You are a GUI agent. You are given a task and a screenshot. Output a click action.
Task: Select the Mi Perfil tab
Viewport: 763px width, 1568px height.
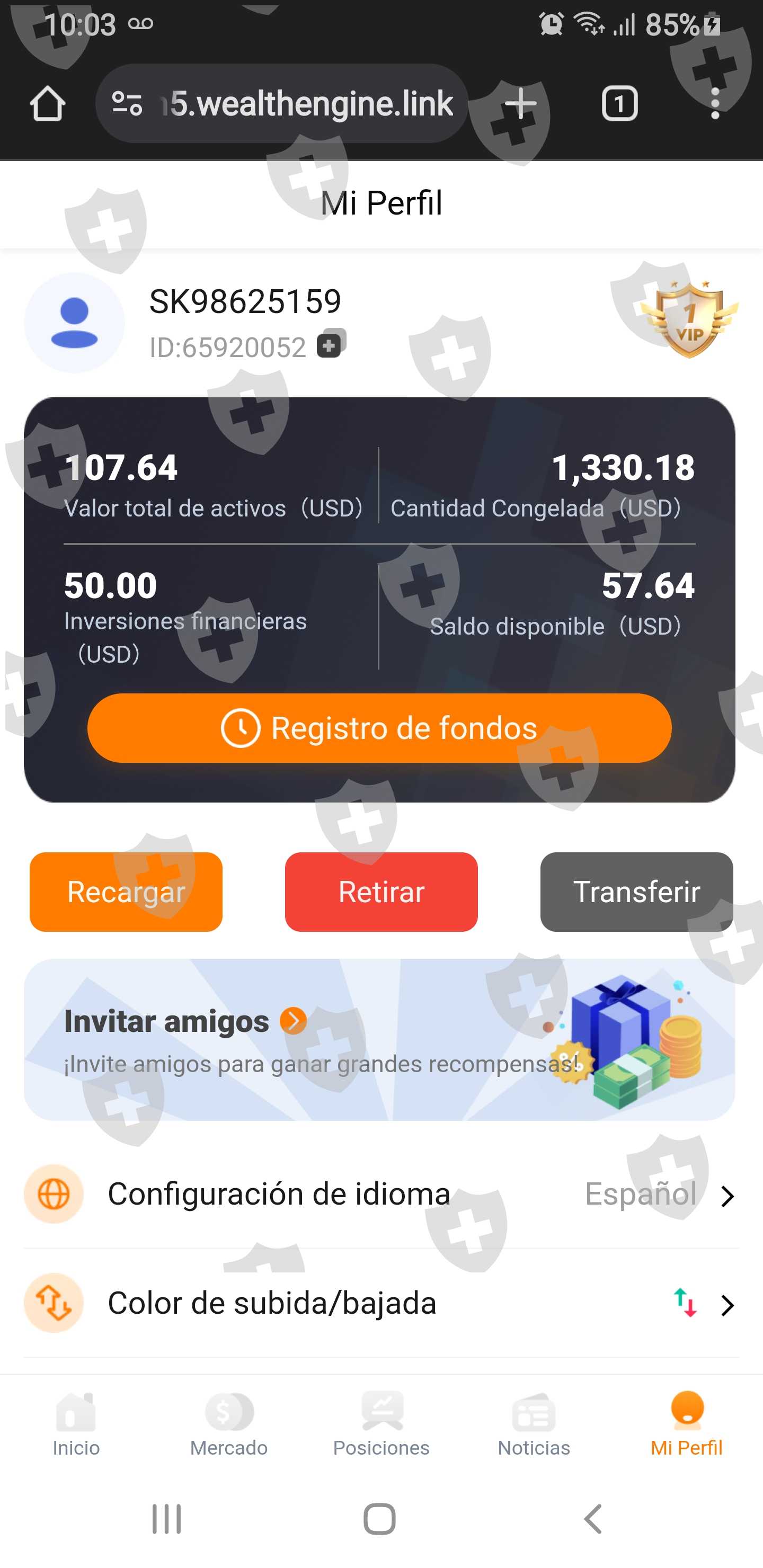[686, 1423]
